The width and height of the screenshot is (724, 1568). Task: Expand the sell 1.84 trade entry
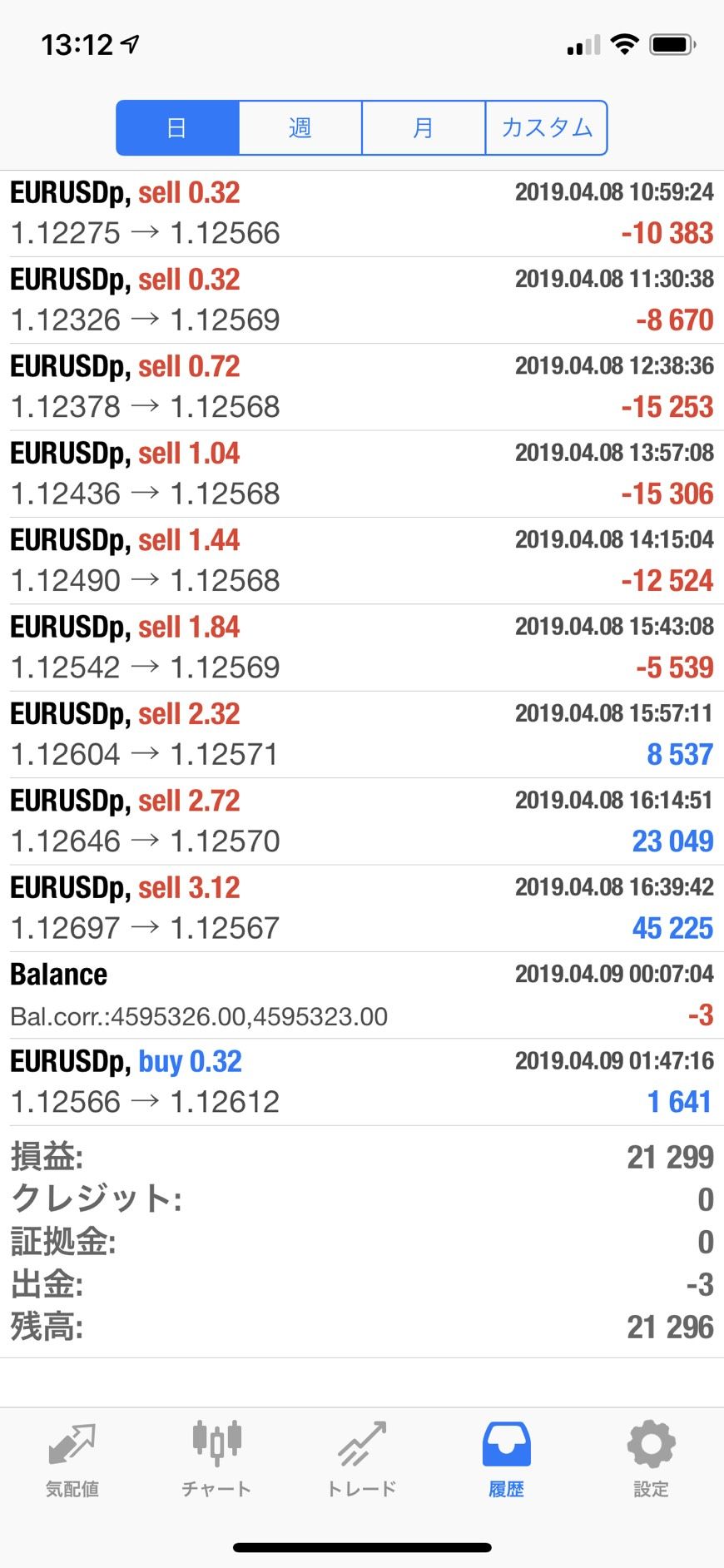362,648
